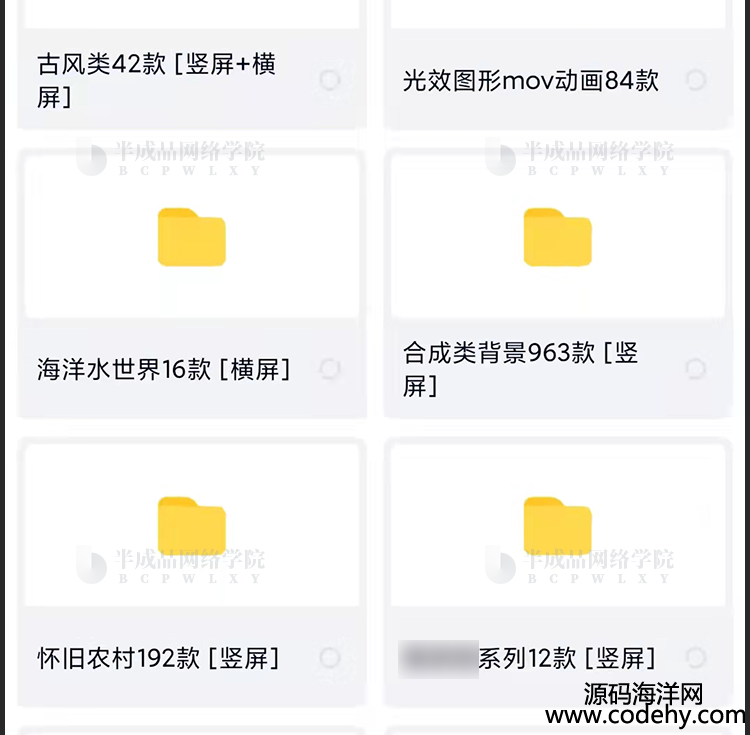Tick the circle for 海洋水世界16款
Image resolution: width=750 pixels, height=735 pixels.
click(330, 369)
